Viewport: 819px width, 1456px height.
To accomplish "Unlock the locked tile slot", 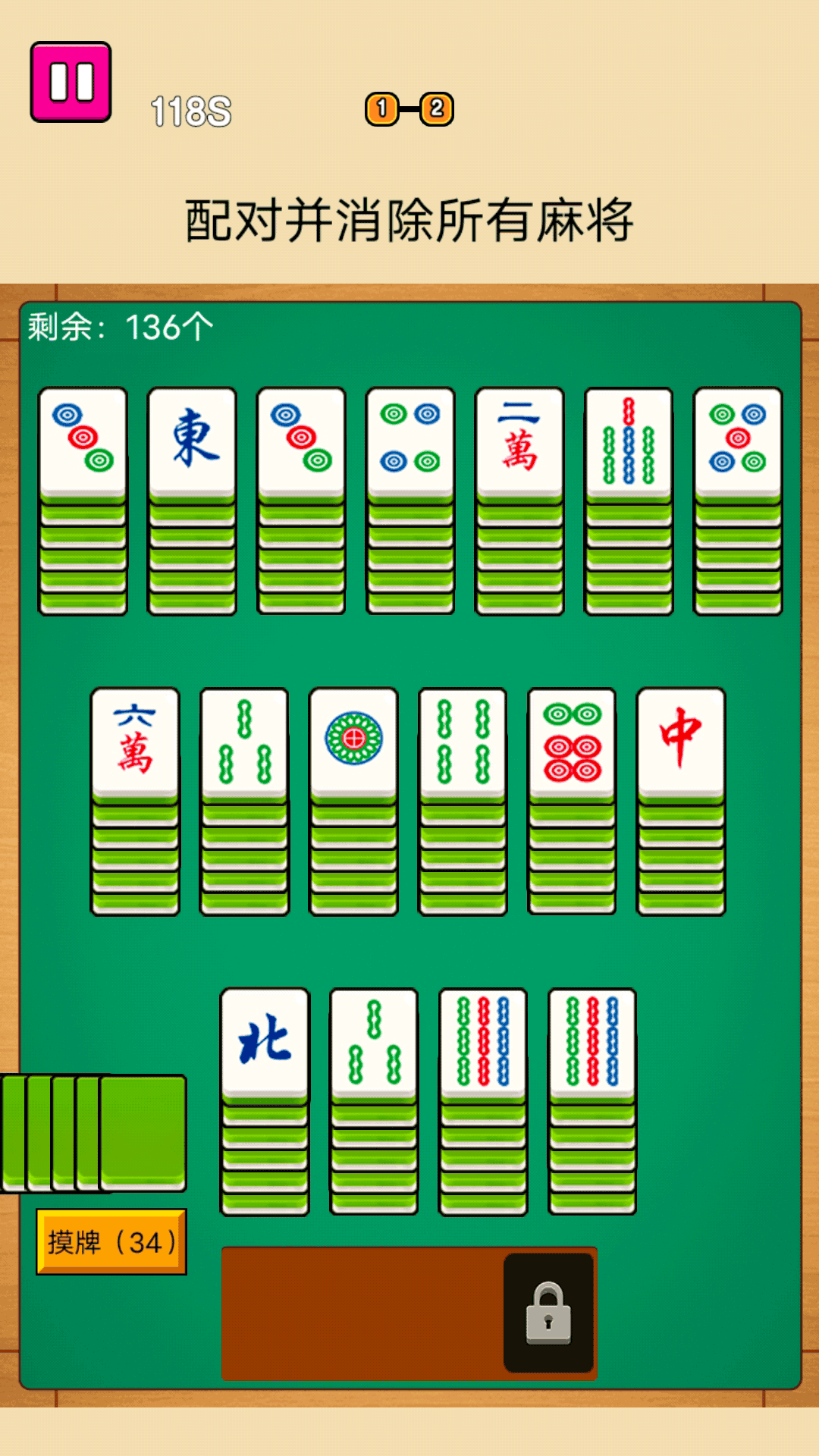I will [548, 1313].
